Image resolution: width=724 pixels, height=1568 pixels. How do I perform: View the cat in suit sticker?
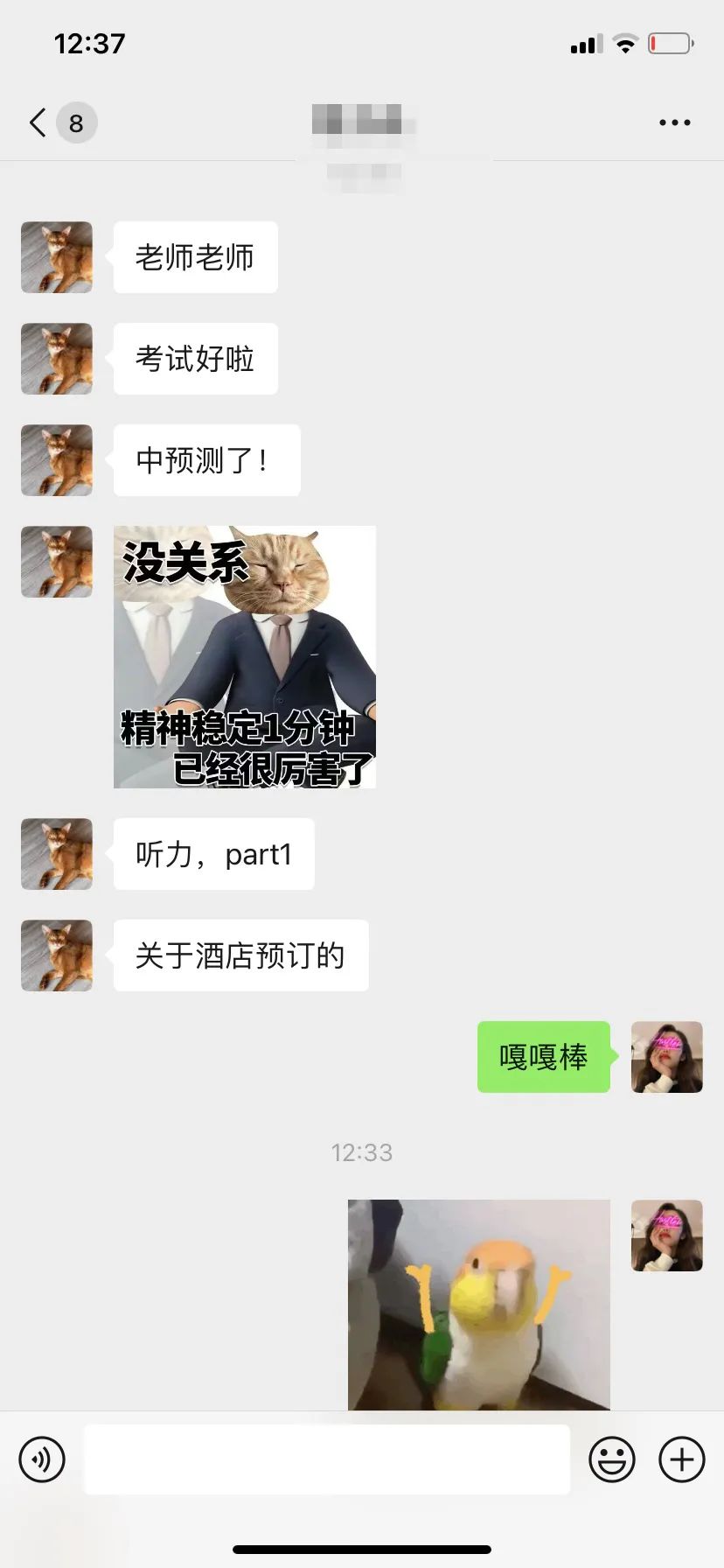click(245, 656)
